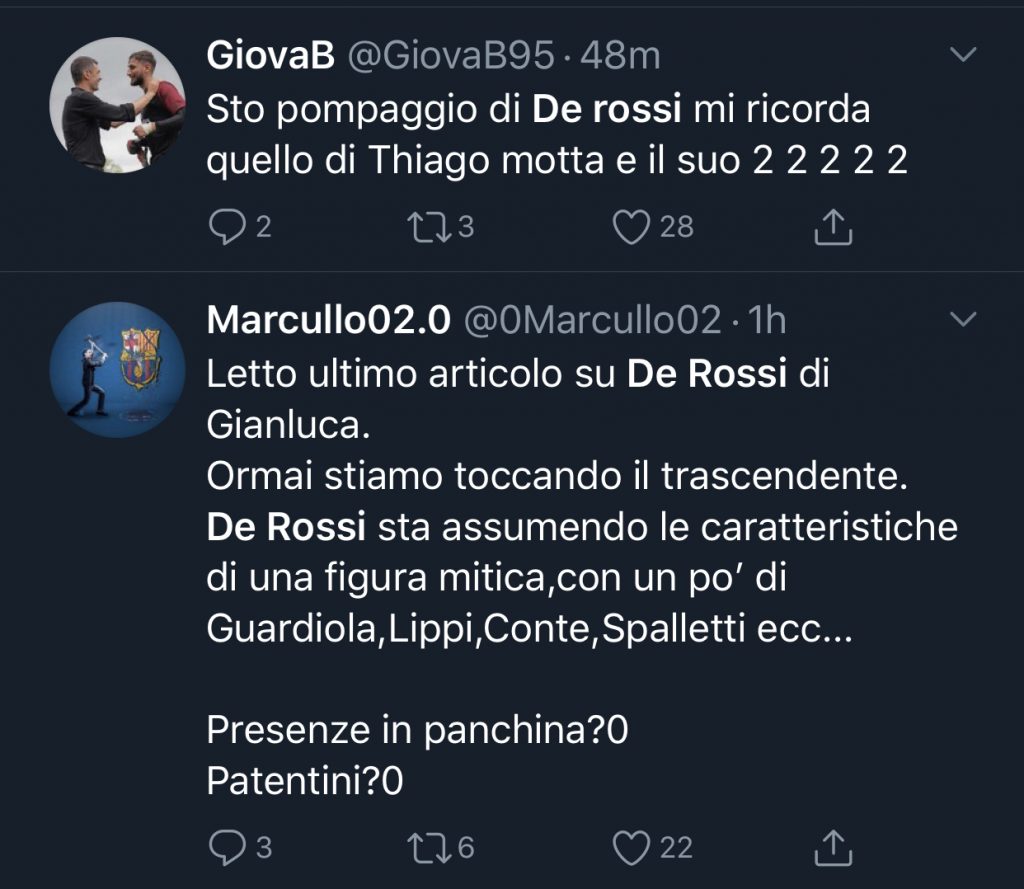Share GiovaB's tweet
Viewport: 1024px width, 889px height.
(x=832, y=228)
